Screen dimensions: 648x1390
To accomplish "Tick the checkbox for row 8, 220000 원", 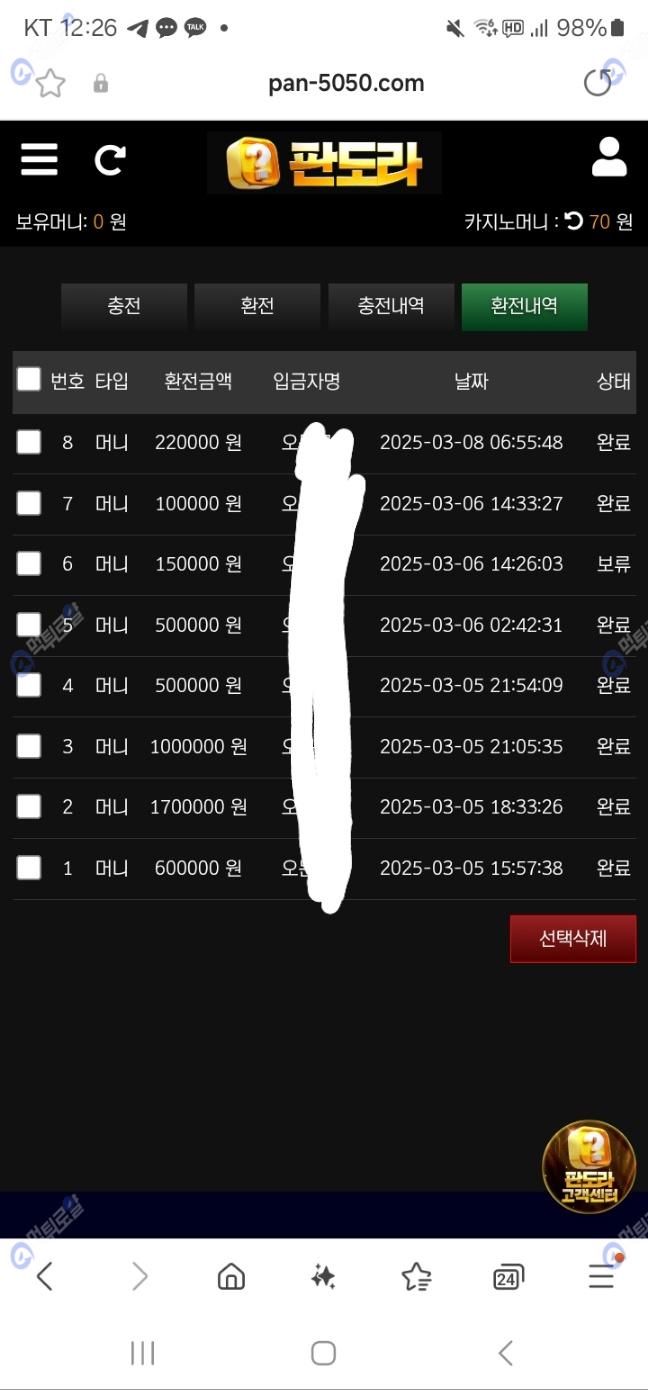I will pos(29,441).
